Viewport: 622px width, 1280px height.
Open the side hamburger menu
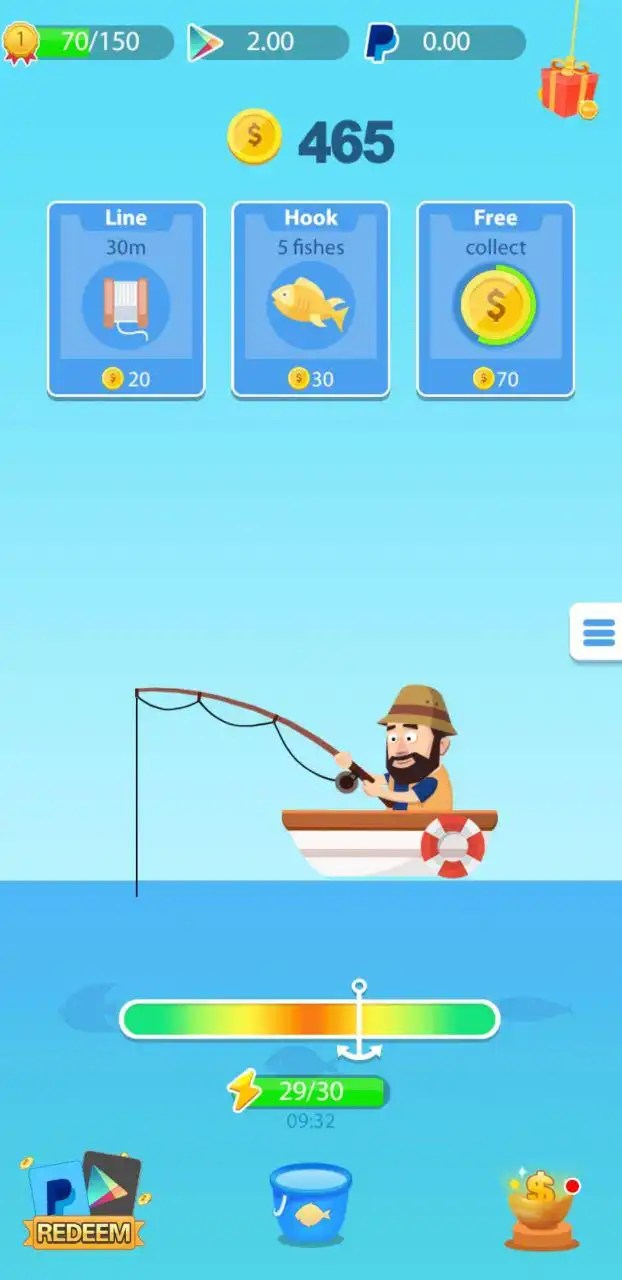click(598, 632)
